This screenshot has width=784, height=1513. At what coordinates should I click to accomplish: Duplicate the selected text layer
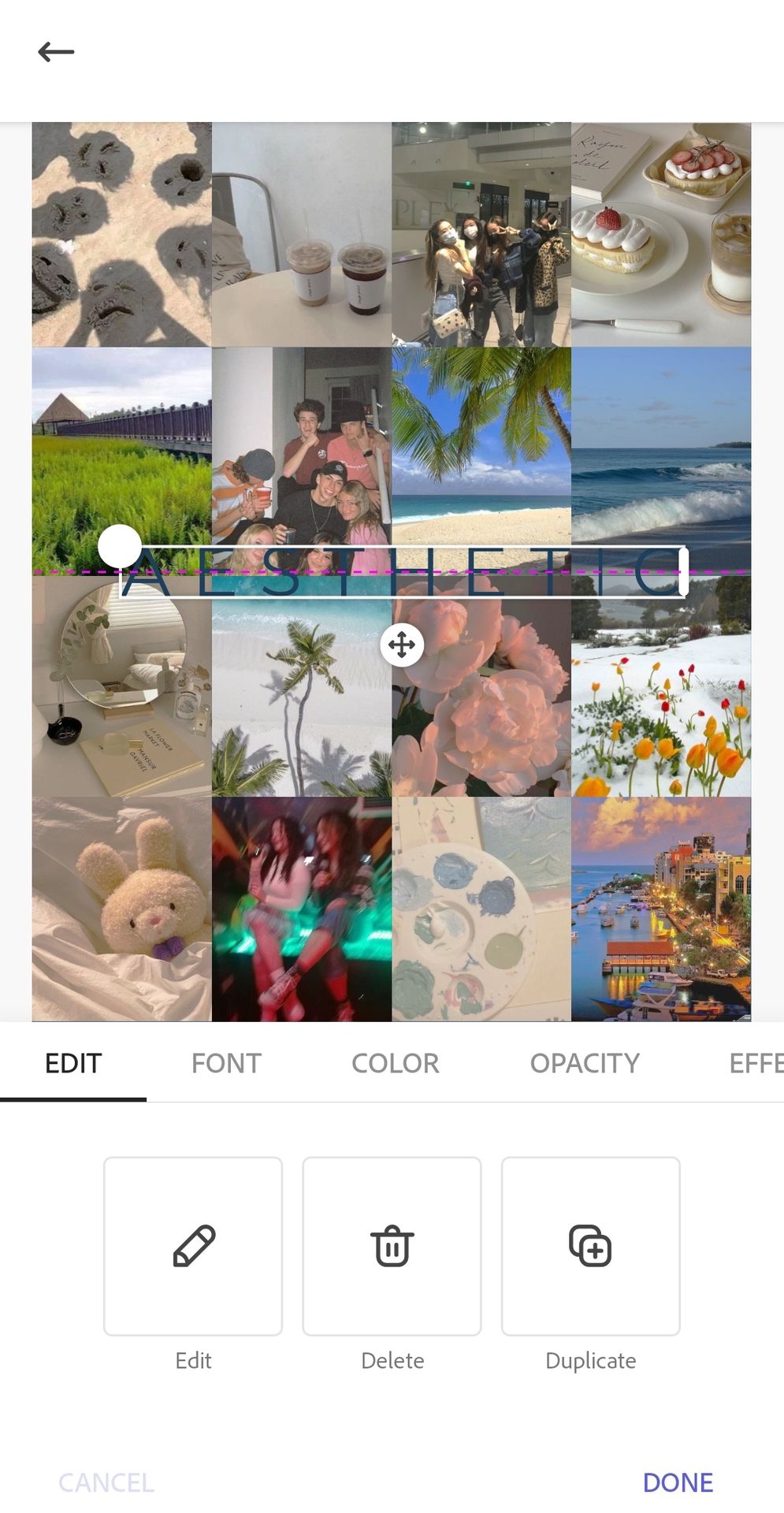tap(590, 1246)
